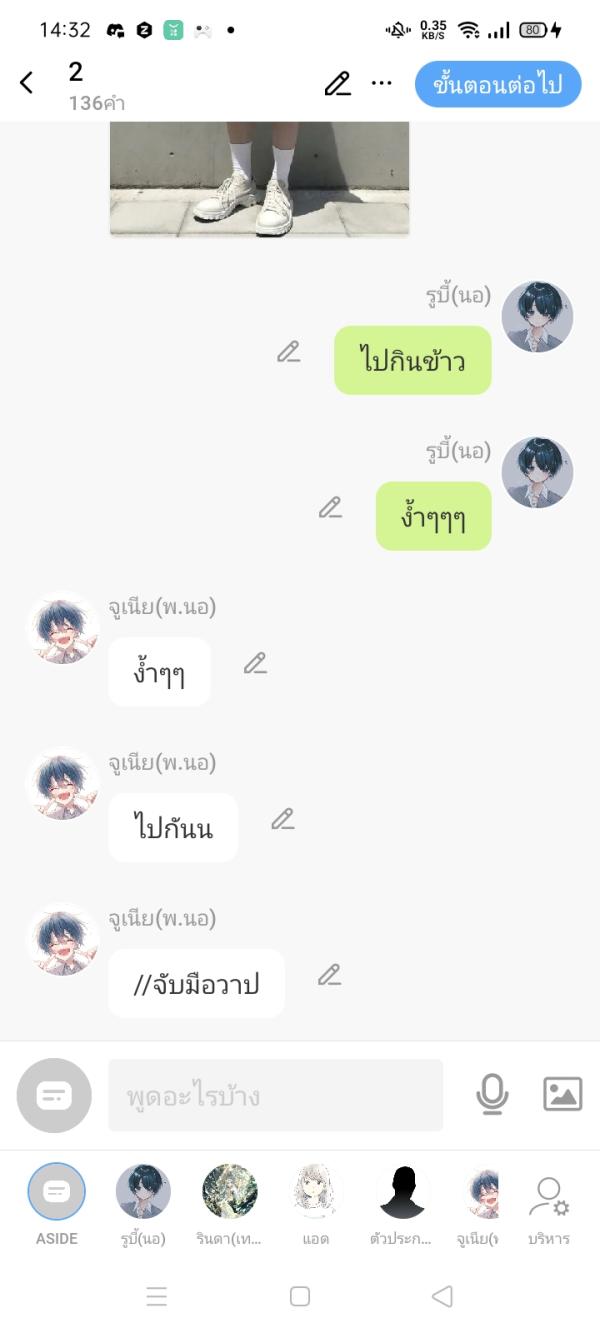600x1333 pixels.
Task: Open the three-dot overflow menu
Action: pyautogui.click(x=382, y=83)
